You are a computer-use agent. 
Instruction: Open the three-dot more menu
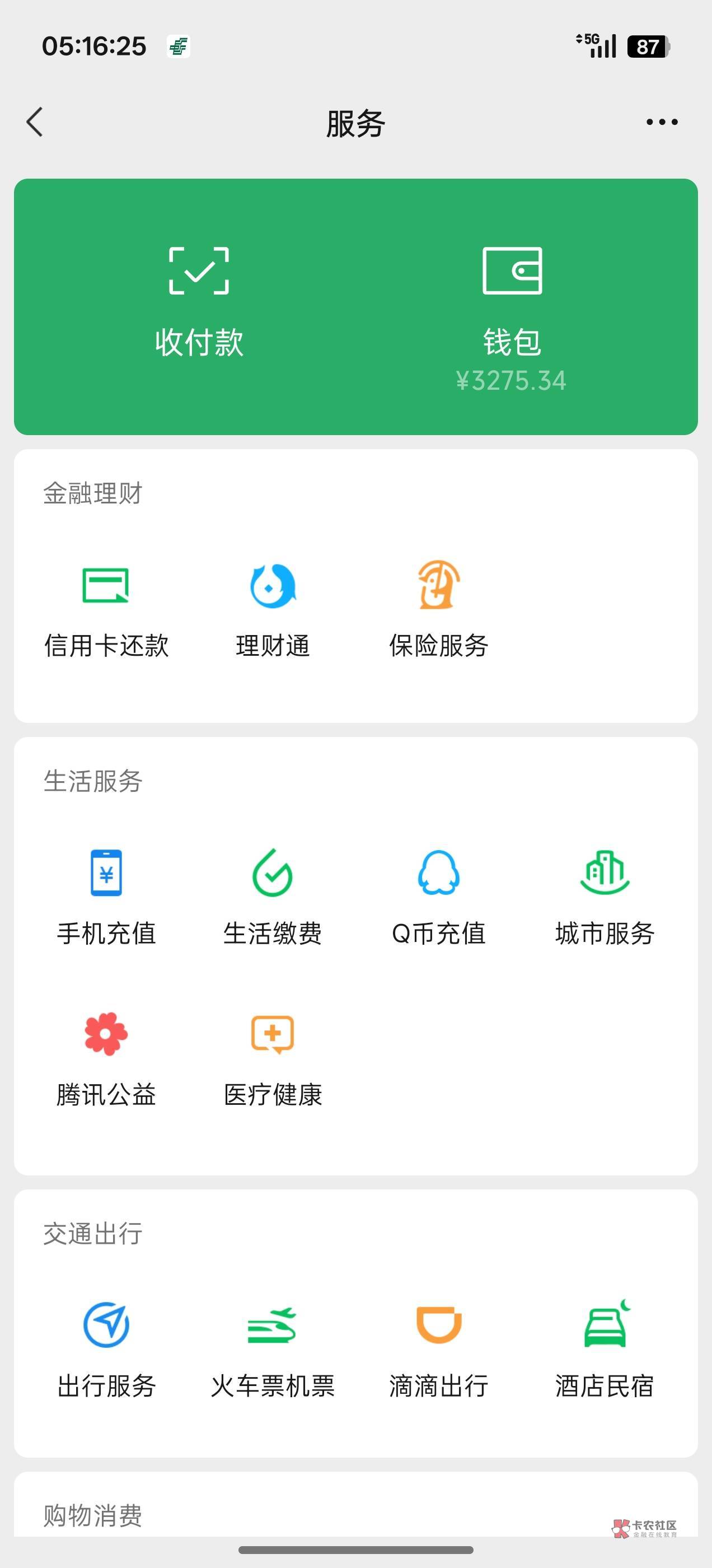tap(662, 122)
